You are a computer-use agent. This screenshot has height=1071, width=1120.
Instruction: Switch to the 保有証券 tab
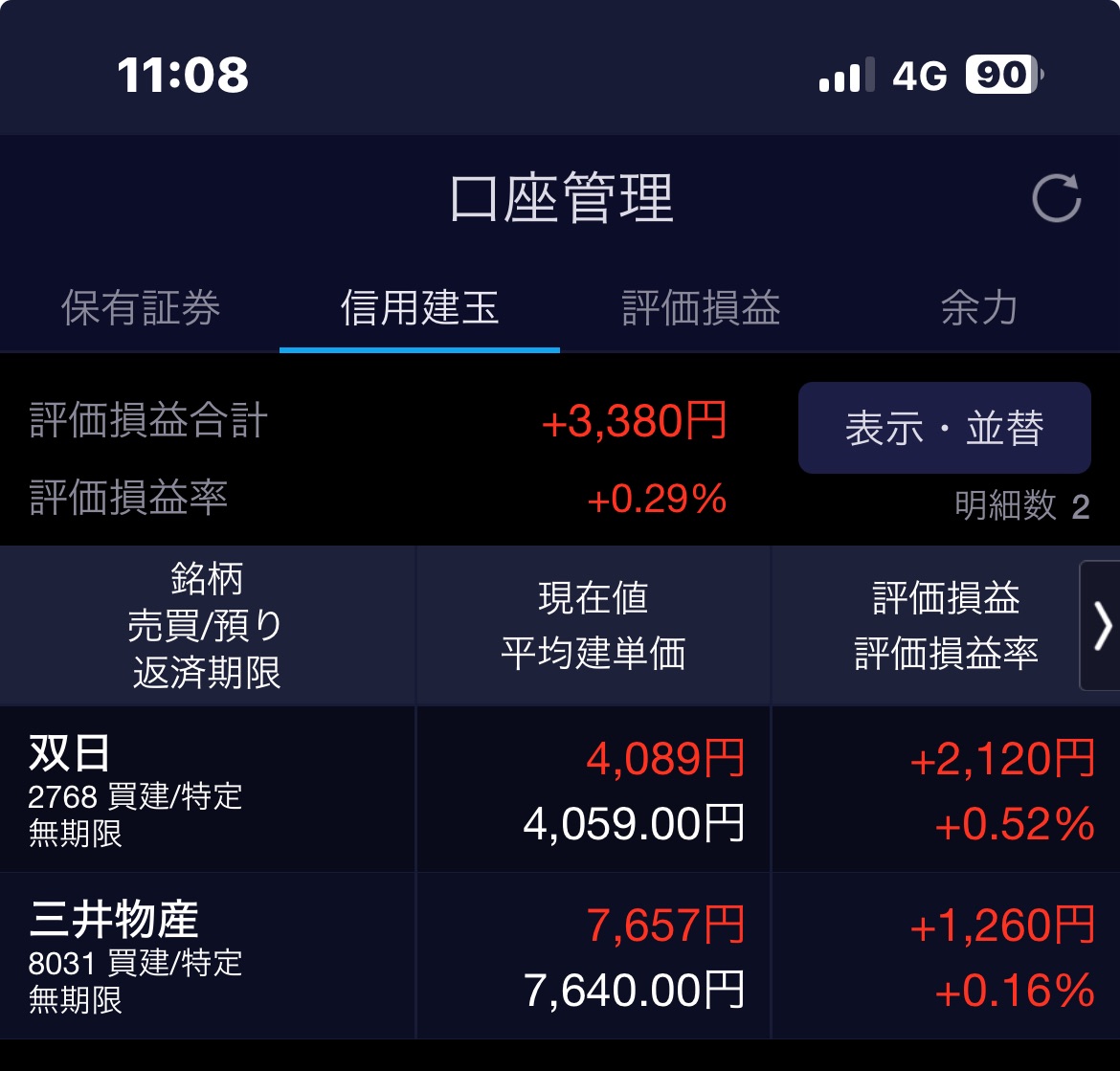[x=141, y=309]
